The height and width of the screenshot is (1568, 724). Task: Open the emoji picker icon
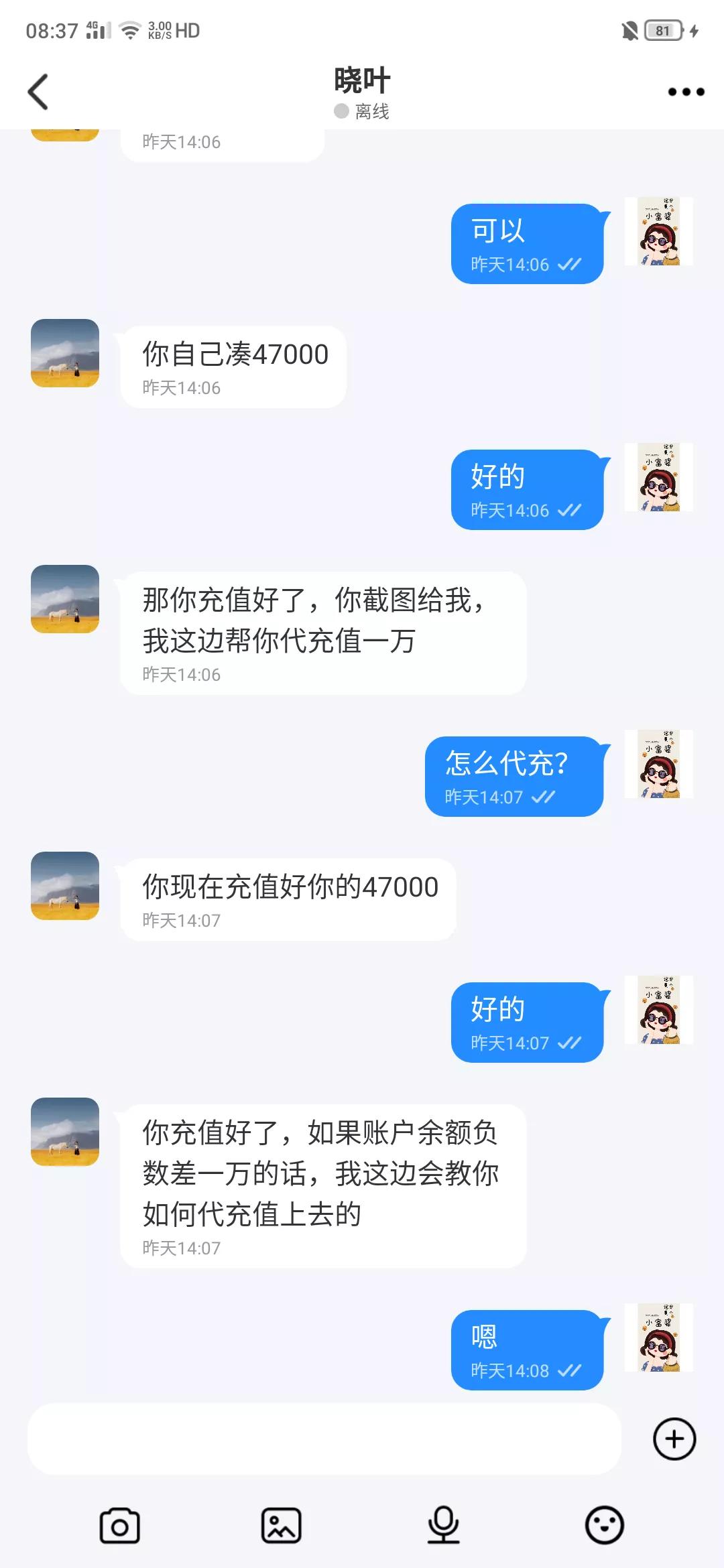coord(603,1524)
